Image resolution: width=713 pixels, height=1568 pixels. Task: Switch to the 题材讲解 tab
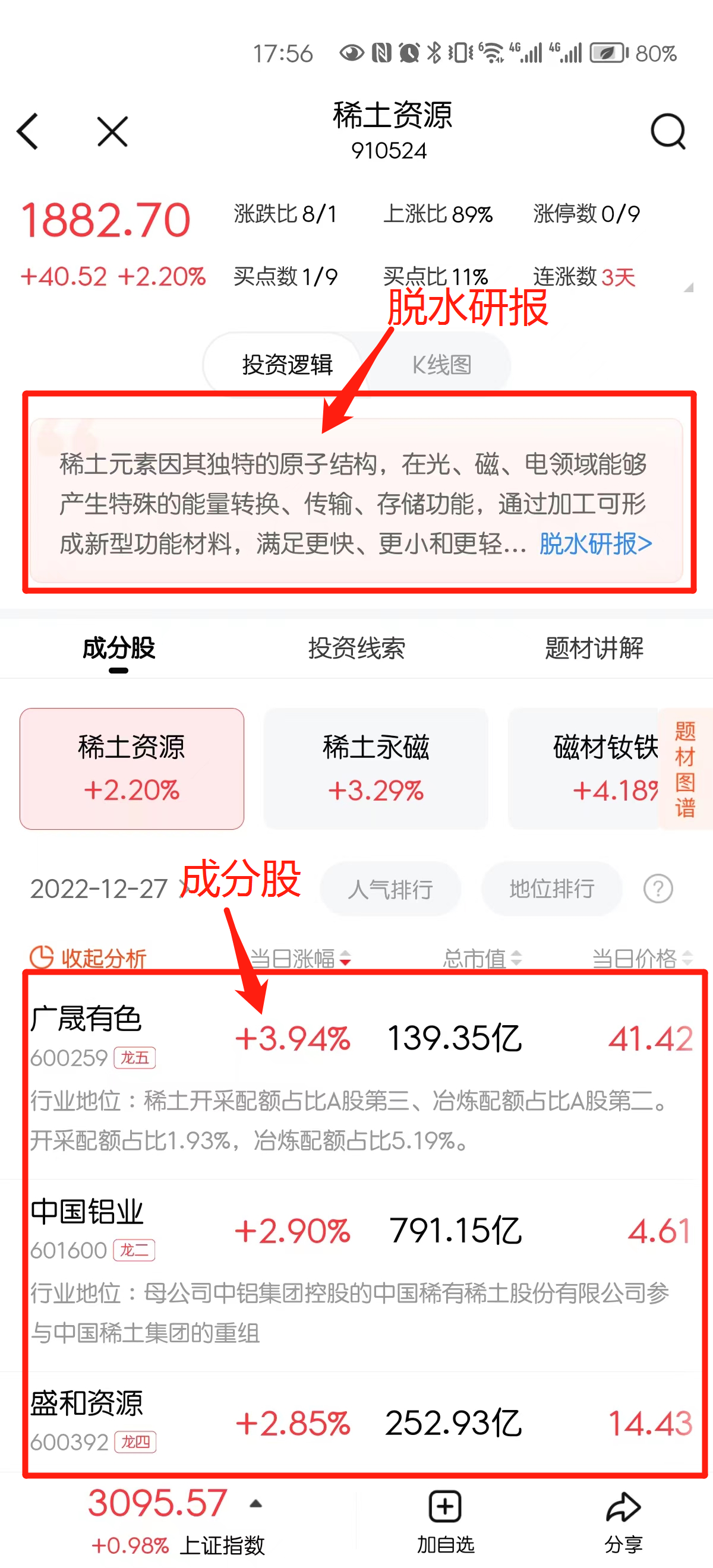point(594,647)
